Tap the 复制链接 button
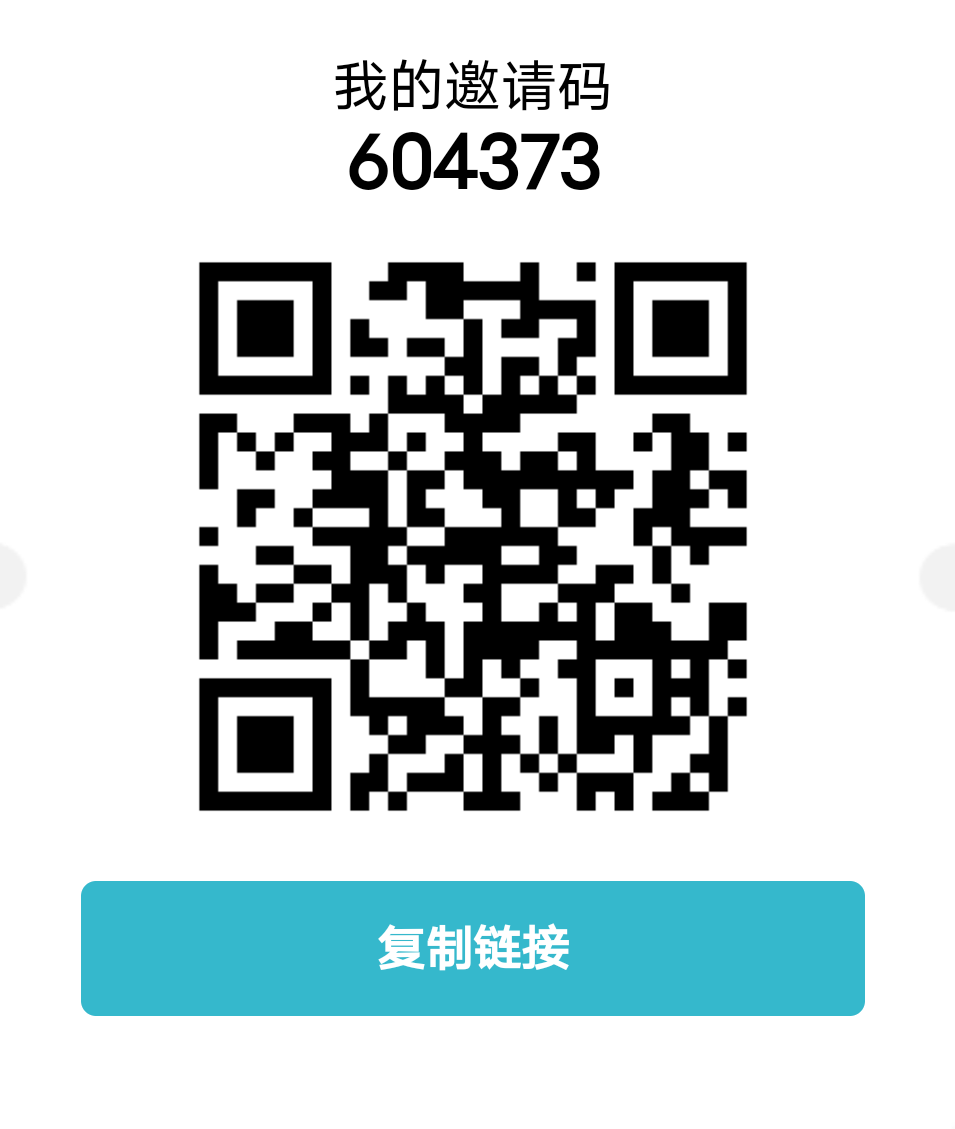Screen dimensions: 955x1129 click(x=472, y=948)
